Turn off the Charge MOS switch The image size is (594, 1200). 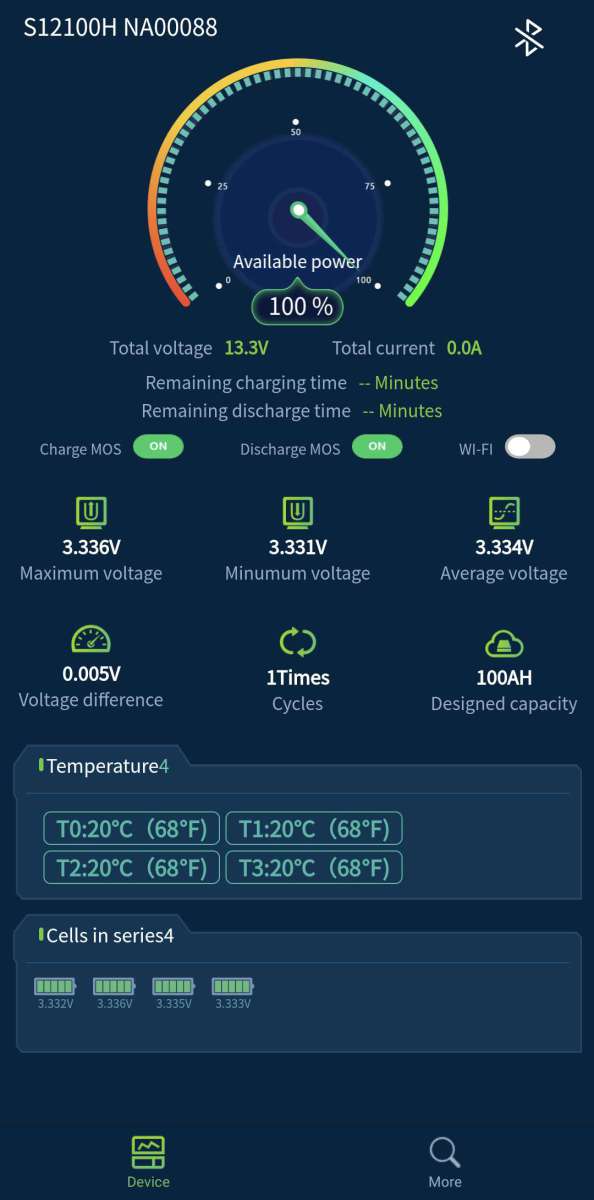click(x=158, y=447)
